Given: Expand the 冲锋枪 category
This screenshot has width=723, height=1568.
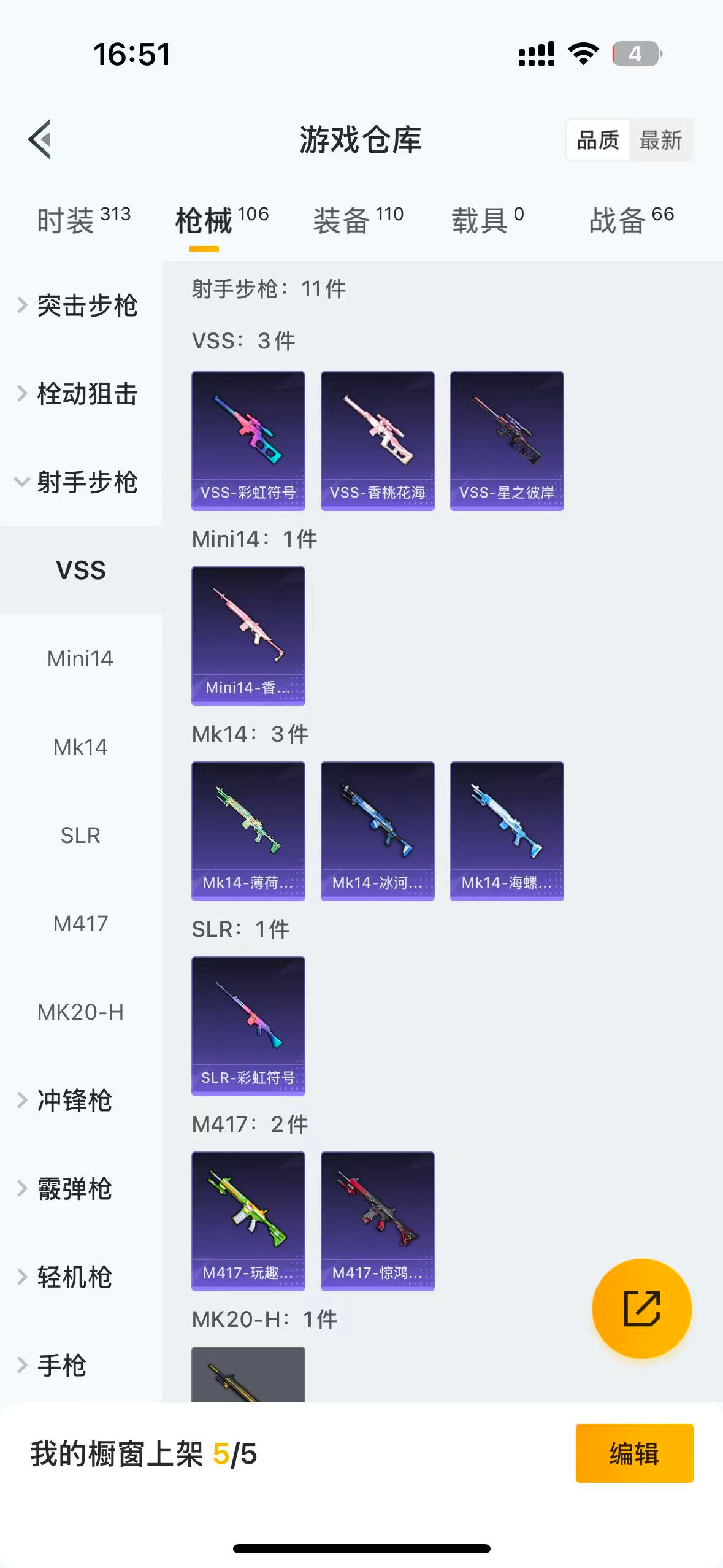Looking at the screenshot, I should coord(74,1101).
